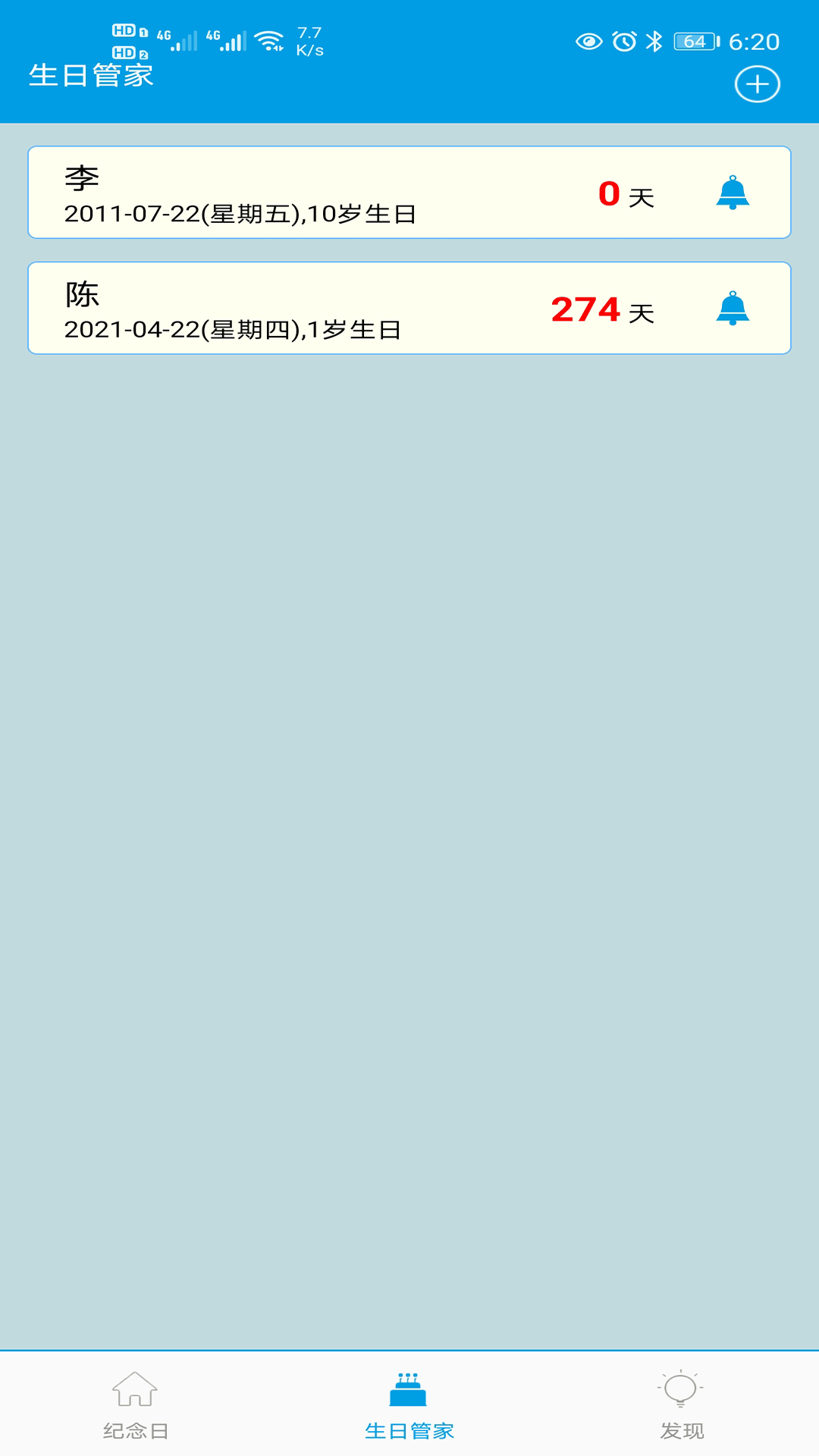
Task: Select the 生日管家 tab
Action: click(x=409, y=1404)
